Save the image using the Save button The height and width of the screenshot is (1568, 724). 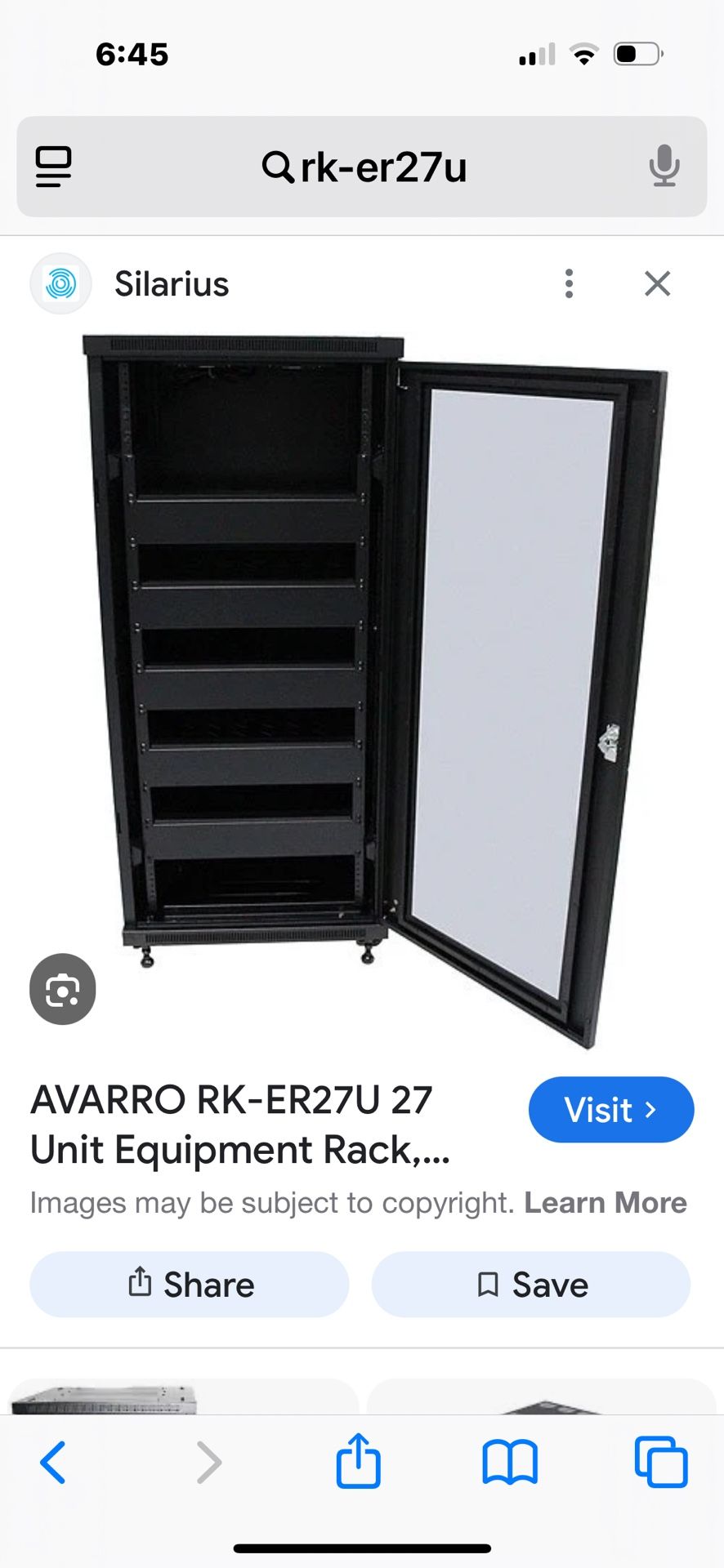pyautogui.click(x=530, y=1284)
